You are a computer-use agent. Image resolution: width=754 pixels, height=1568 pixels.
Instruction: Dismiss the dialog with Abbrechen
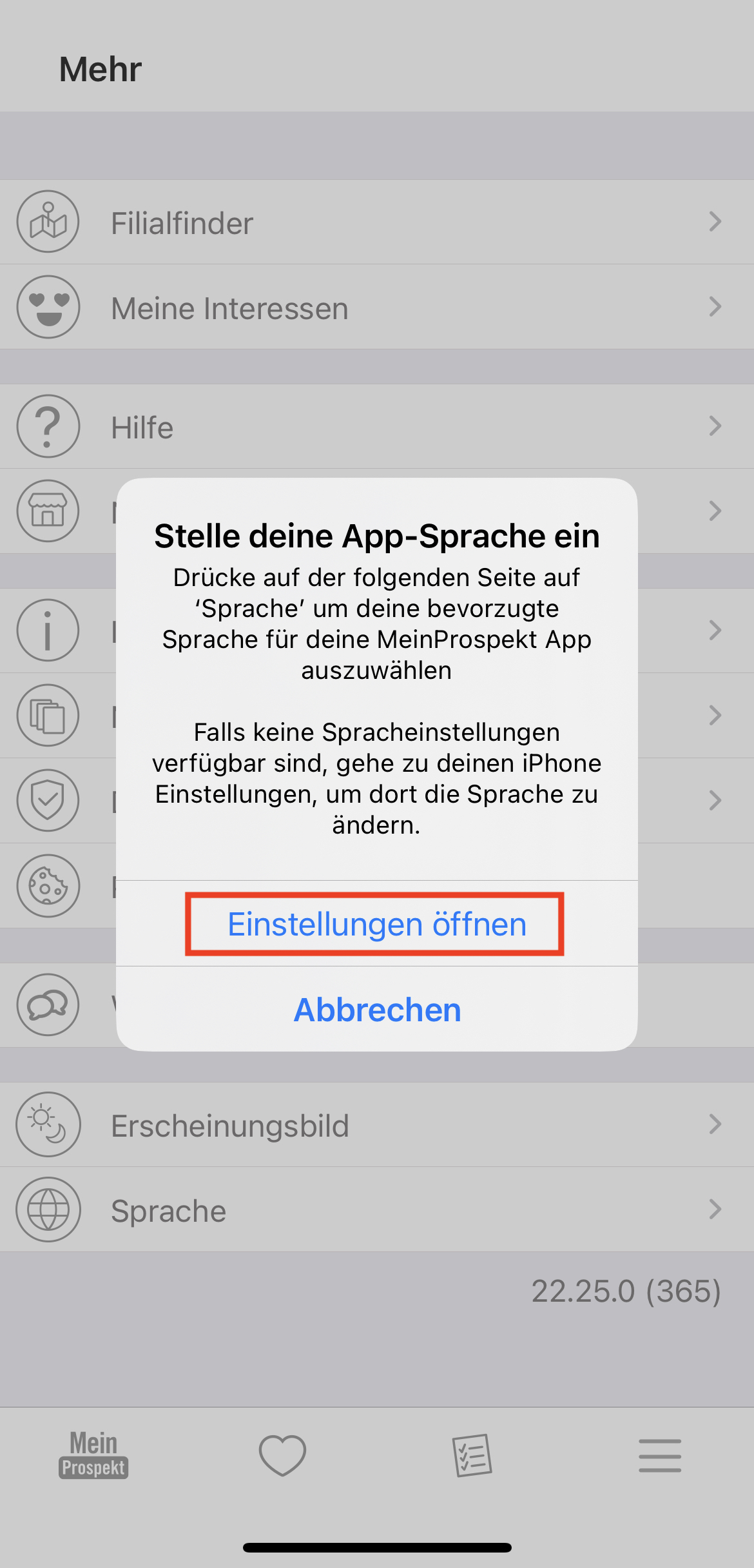[x=377, y=1010]
